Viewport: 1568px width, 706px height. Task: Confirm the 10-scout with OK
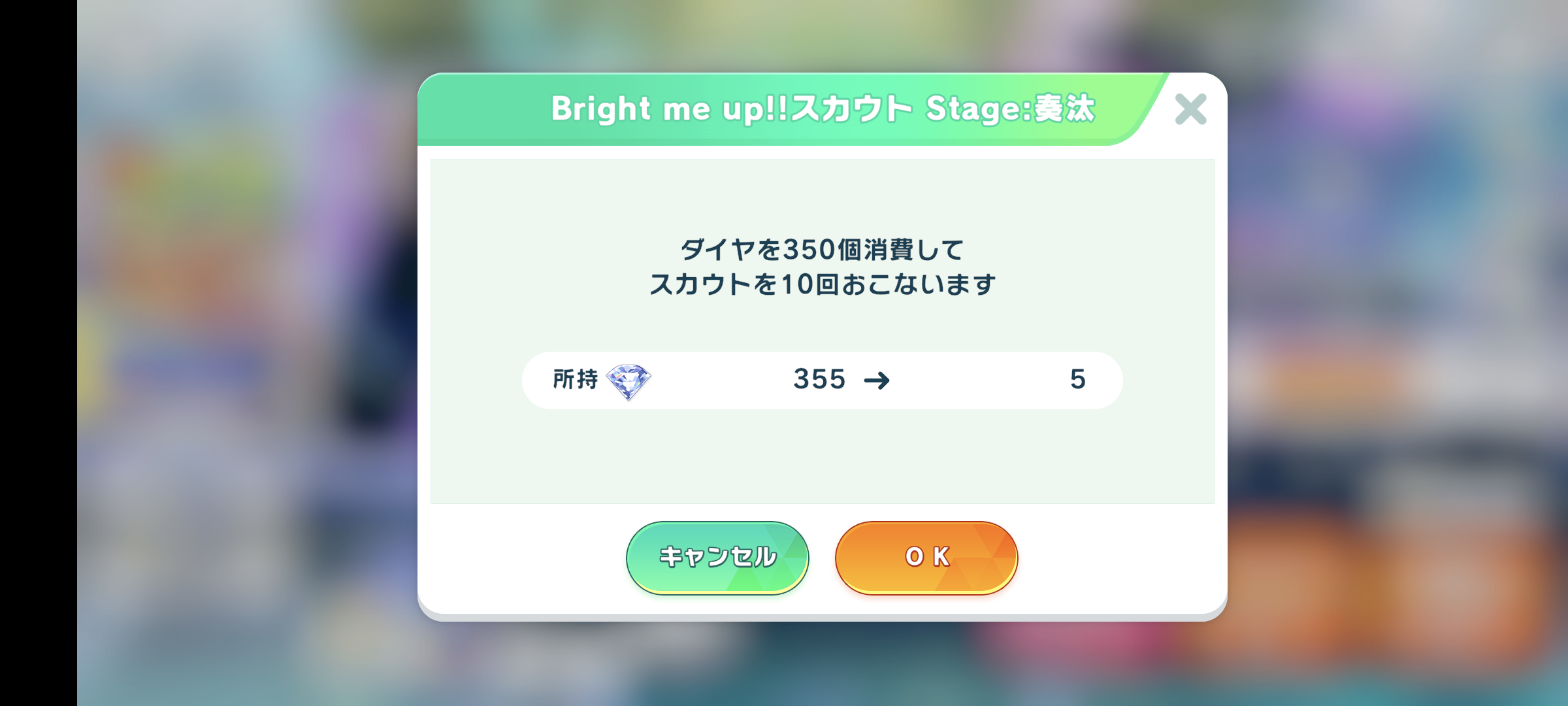(926, 558)
